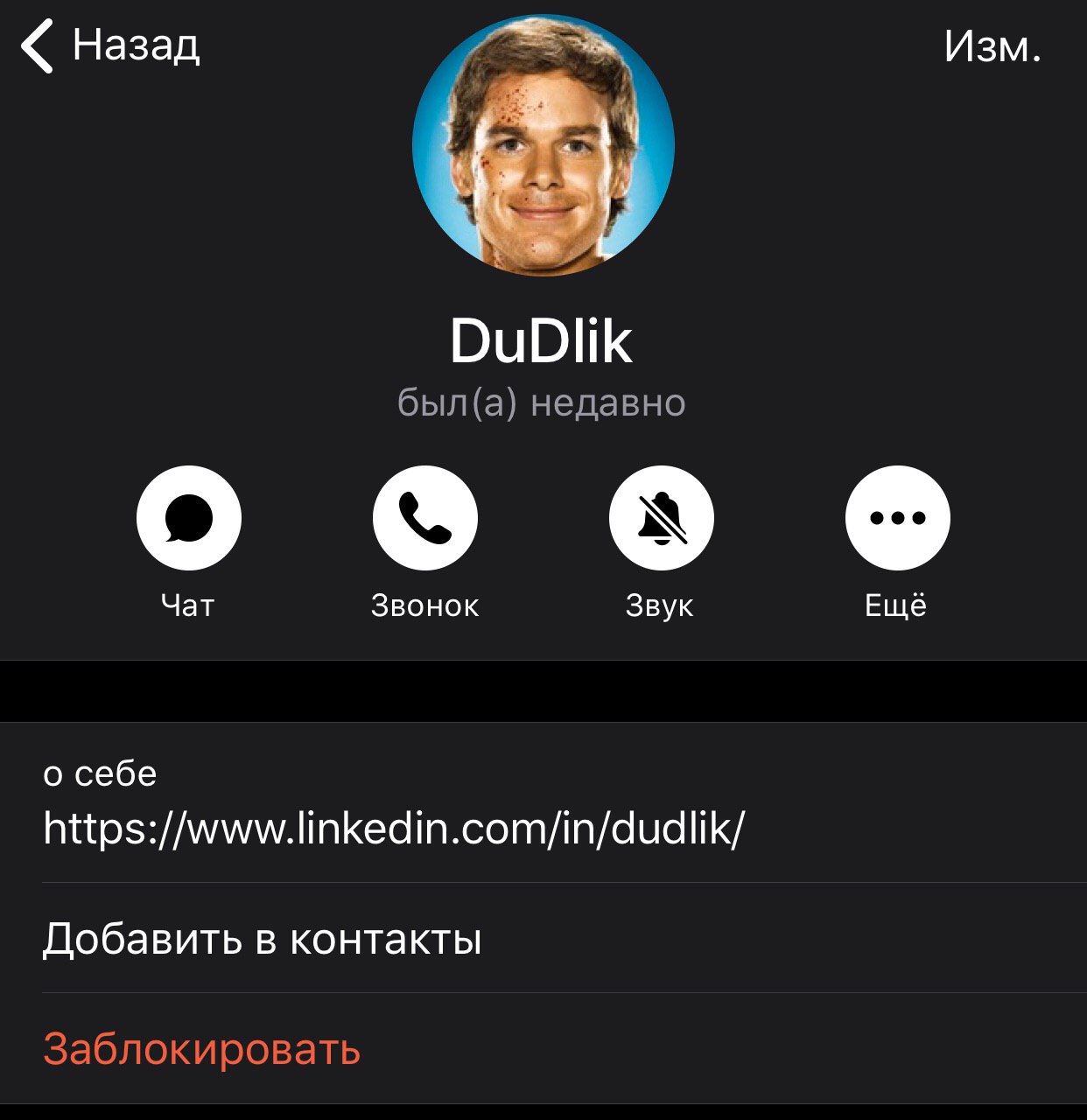Block the user via Заблокировать
Screen dimensions: 1087x1120
[x=202, y=1049]
